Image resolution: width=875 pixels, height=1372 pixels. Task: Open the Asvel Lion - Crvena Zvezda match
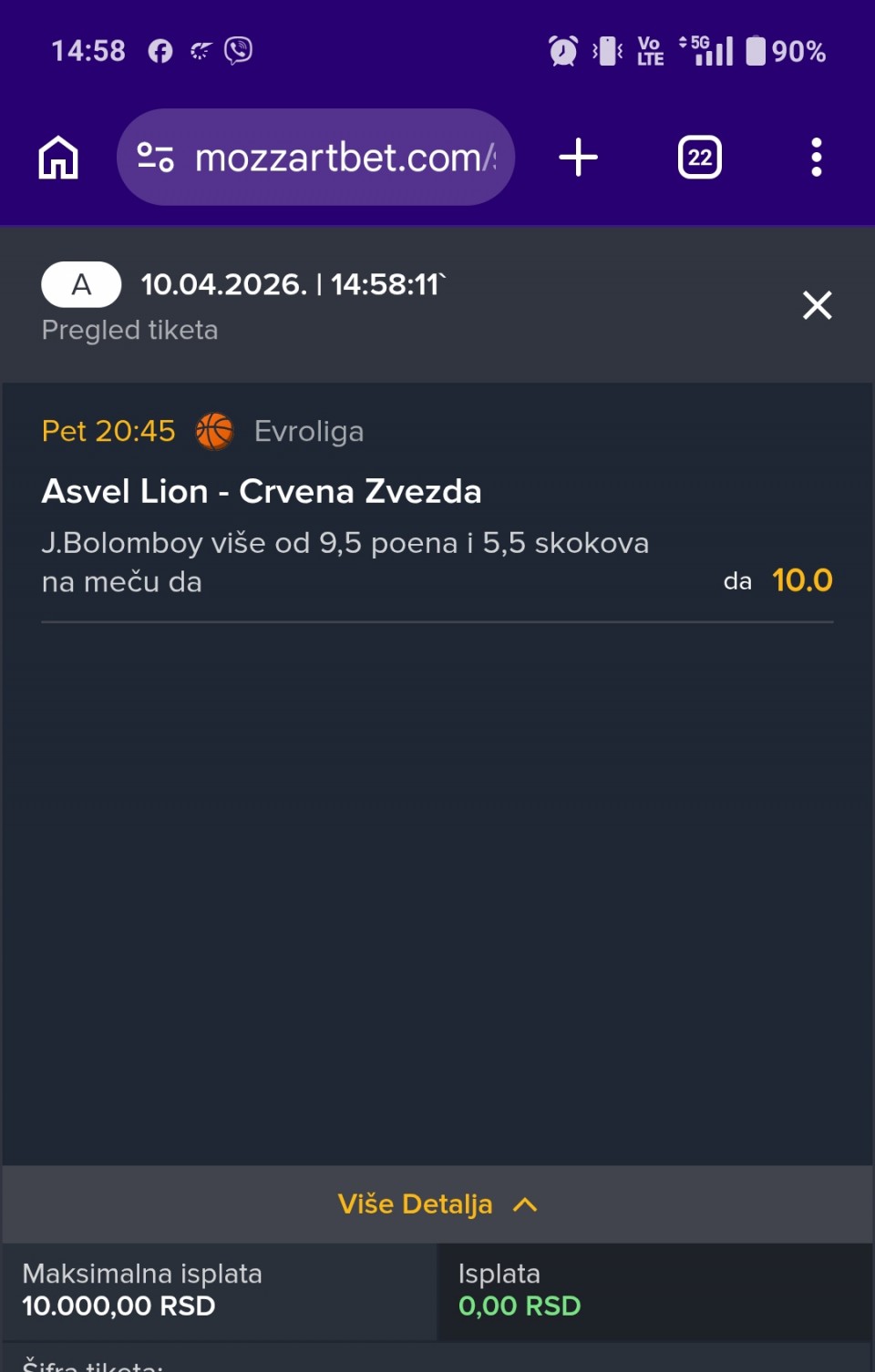click(x=262, y=492)
